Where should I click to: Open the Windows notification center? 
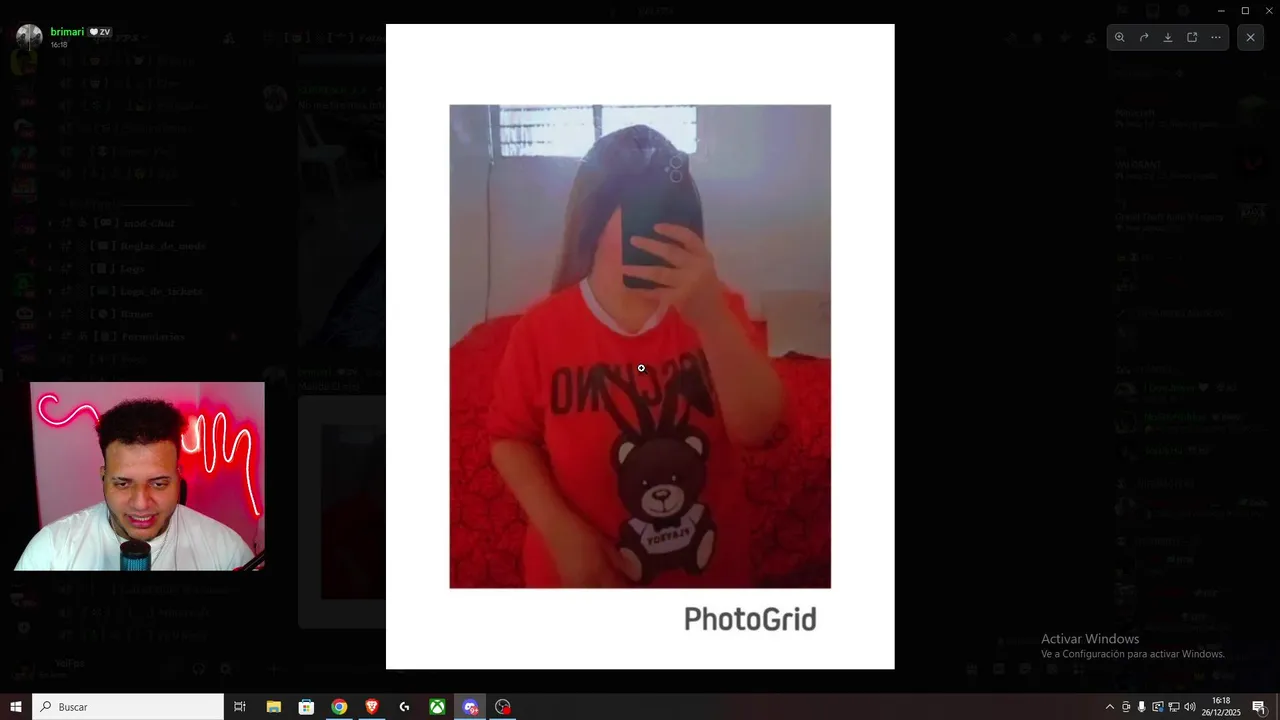coord(1258,707)
